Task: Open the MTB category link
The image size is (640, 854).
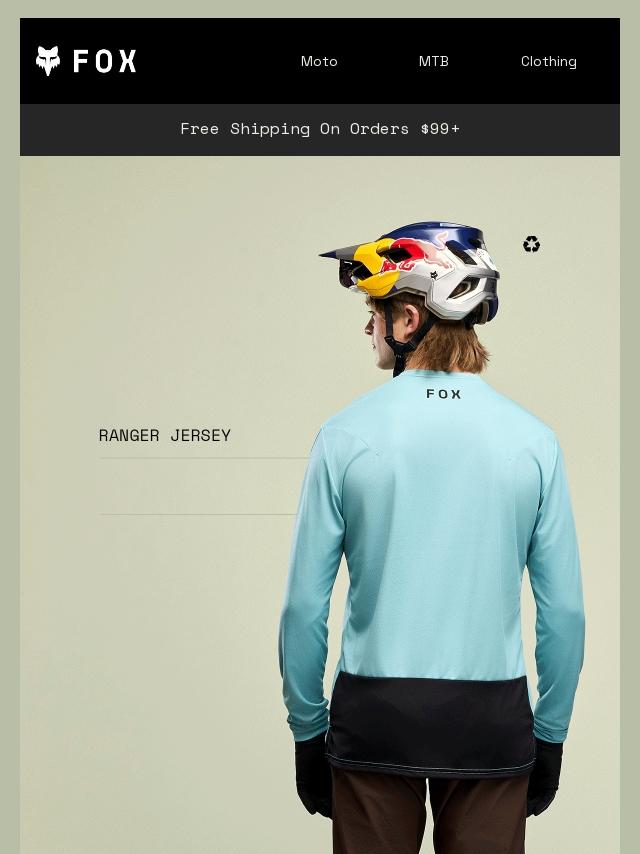Action: coord(433,61)
